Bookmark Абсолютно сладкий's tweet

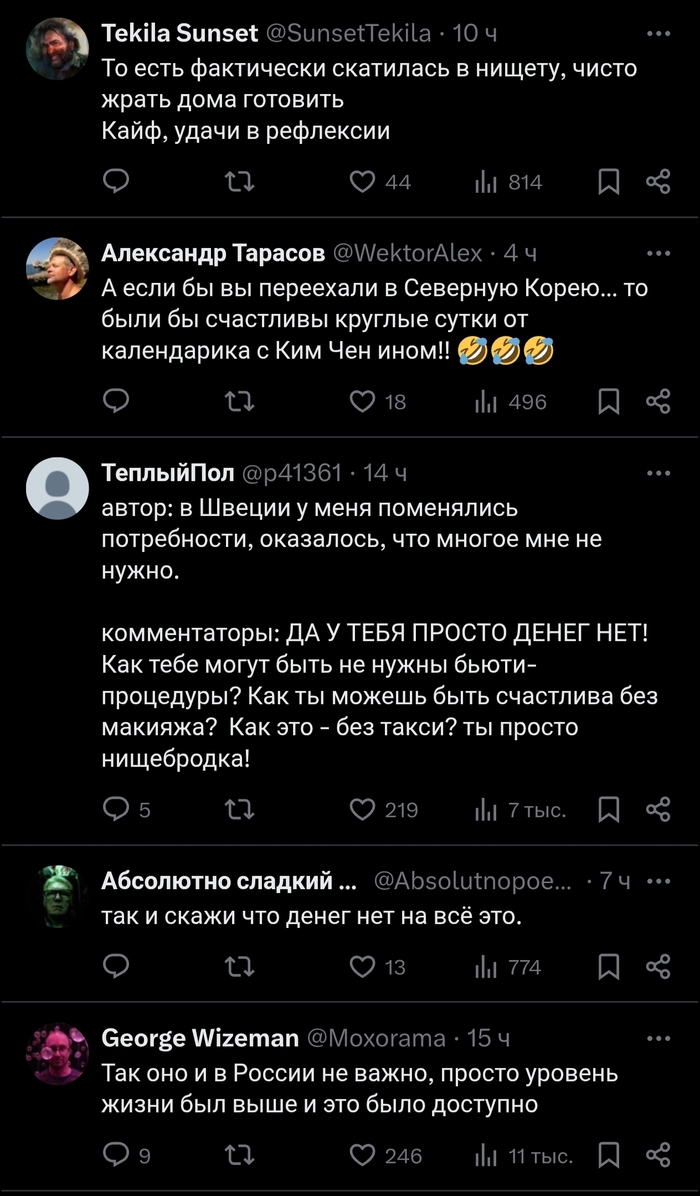pos(608,966)
